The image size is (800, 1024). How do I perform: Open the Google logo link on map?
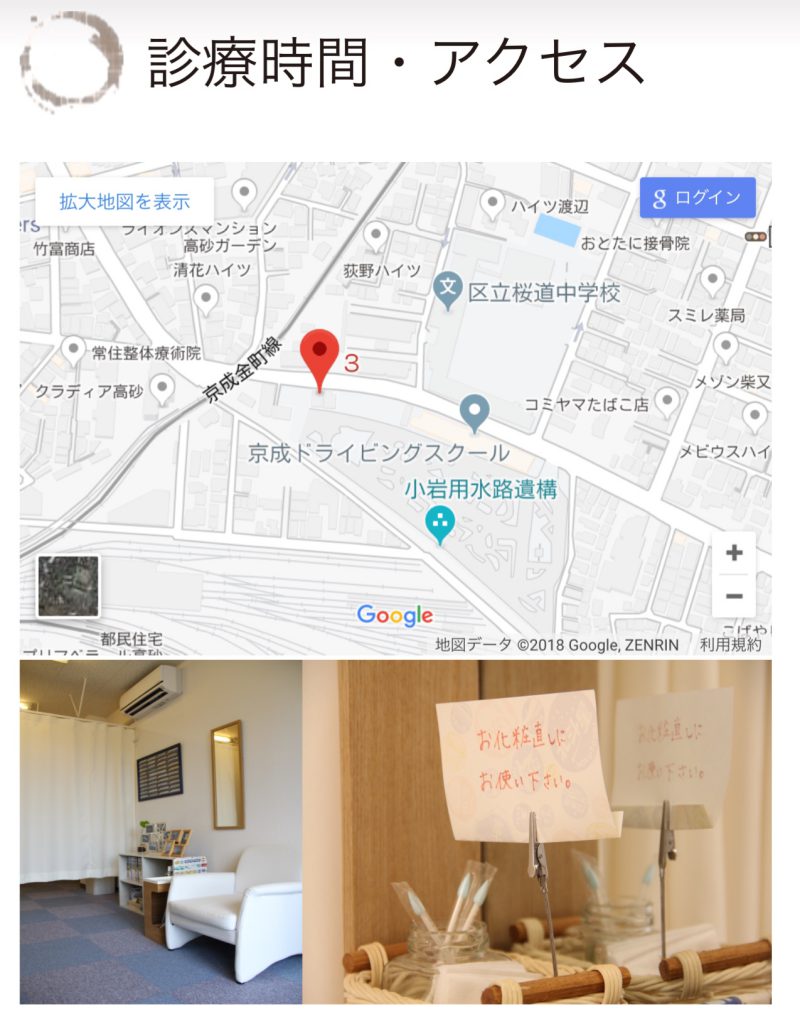point(395,615)
